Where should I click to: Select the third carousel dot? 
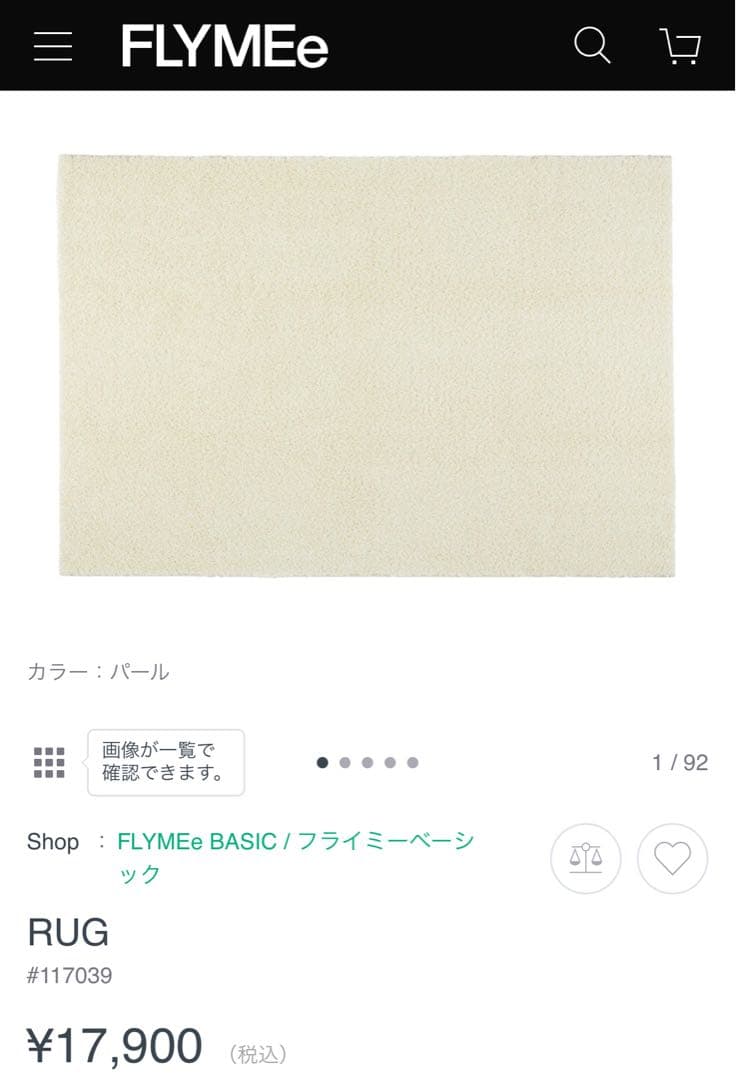coord(367,762)
